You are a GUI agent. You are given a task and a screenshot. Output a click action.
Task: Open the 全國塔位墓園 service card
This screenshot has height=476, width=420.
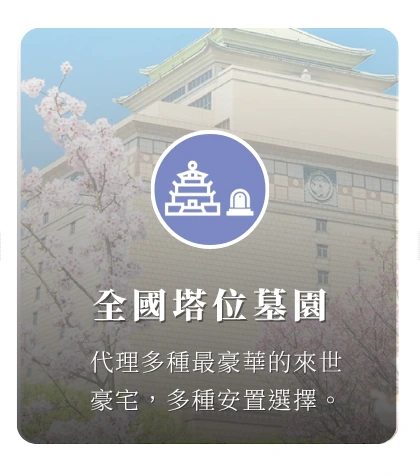(x=208, y=236)
